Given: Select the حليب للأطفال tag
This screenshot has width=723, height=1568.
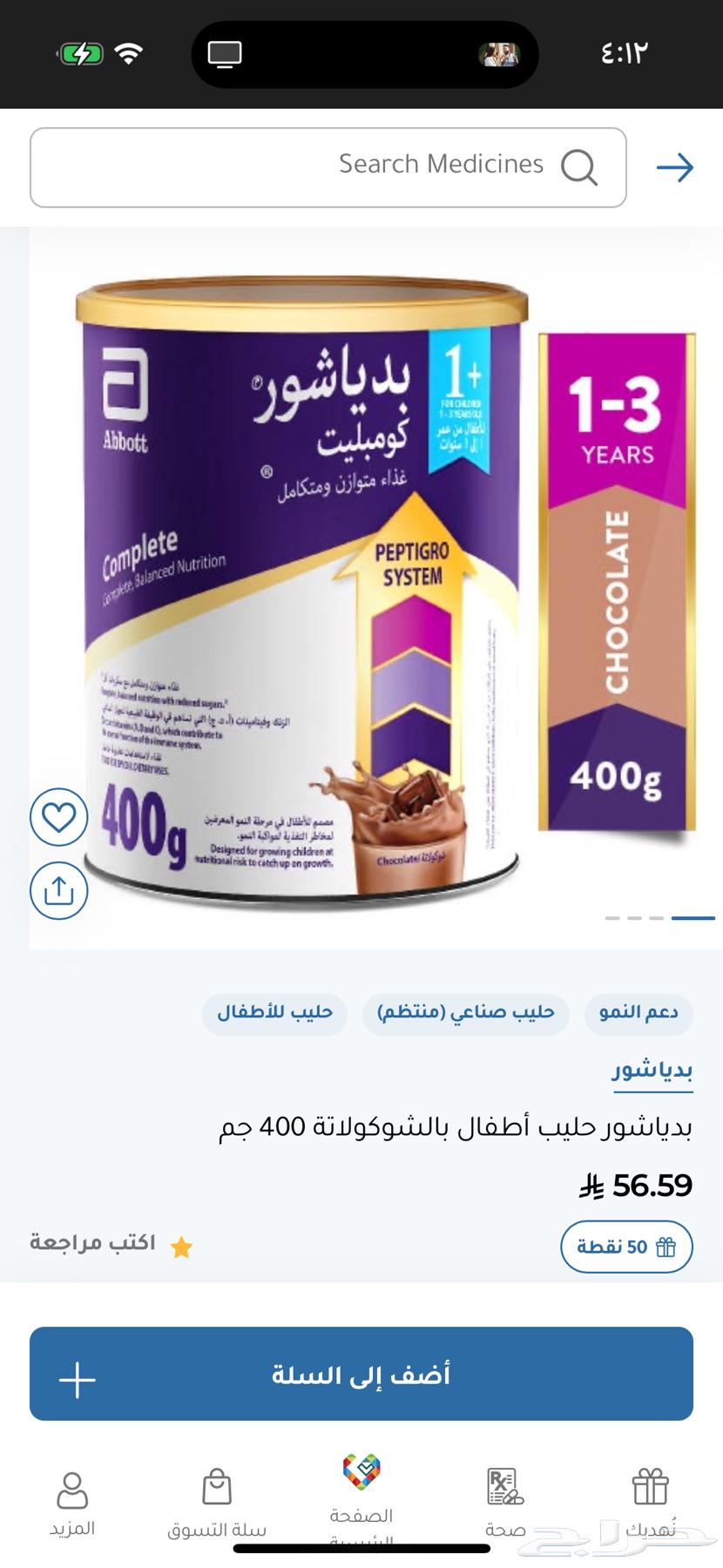Looking at the screenshot, I should click(274, 1015).
